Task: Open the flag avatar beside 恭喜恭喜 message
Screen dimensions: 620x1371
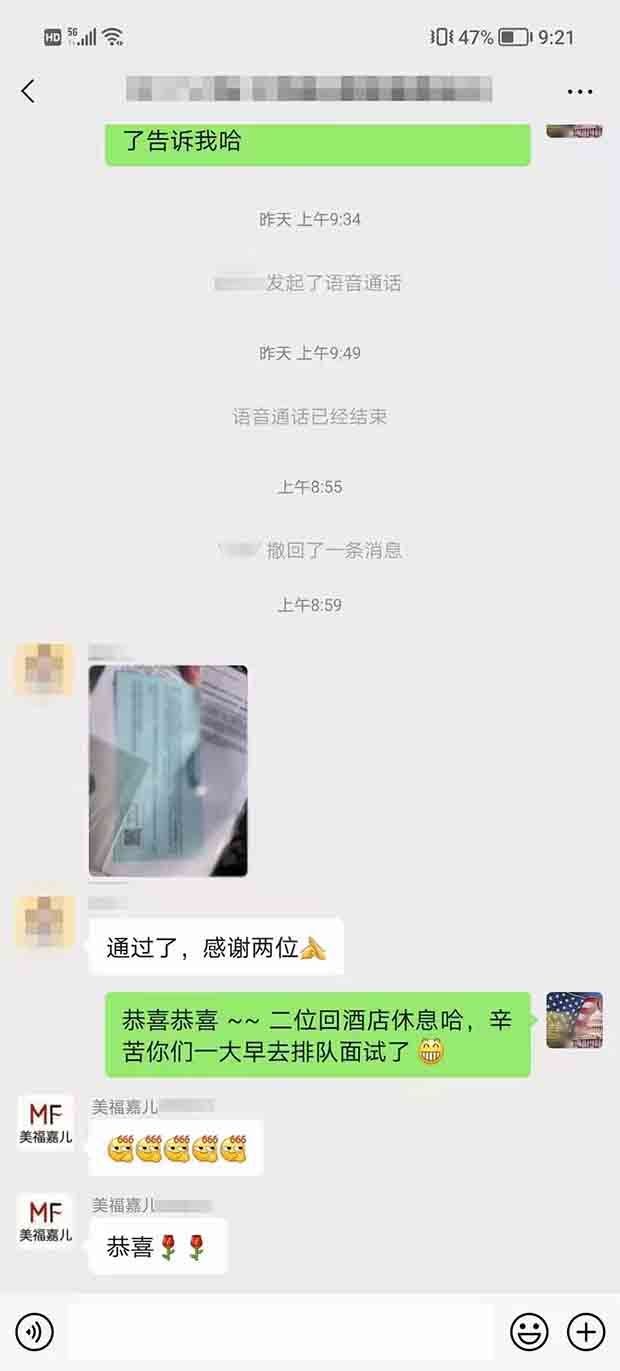Action: click(574, 1020)
